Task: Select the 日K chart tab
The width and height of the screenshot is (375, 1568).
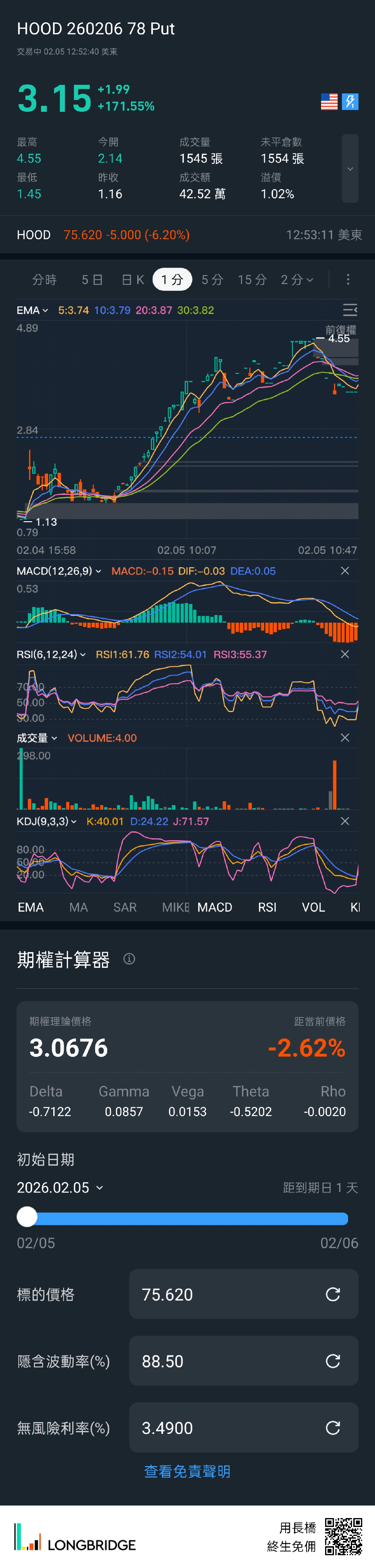Action: 133,279
